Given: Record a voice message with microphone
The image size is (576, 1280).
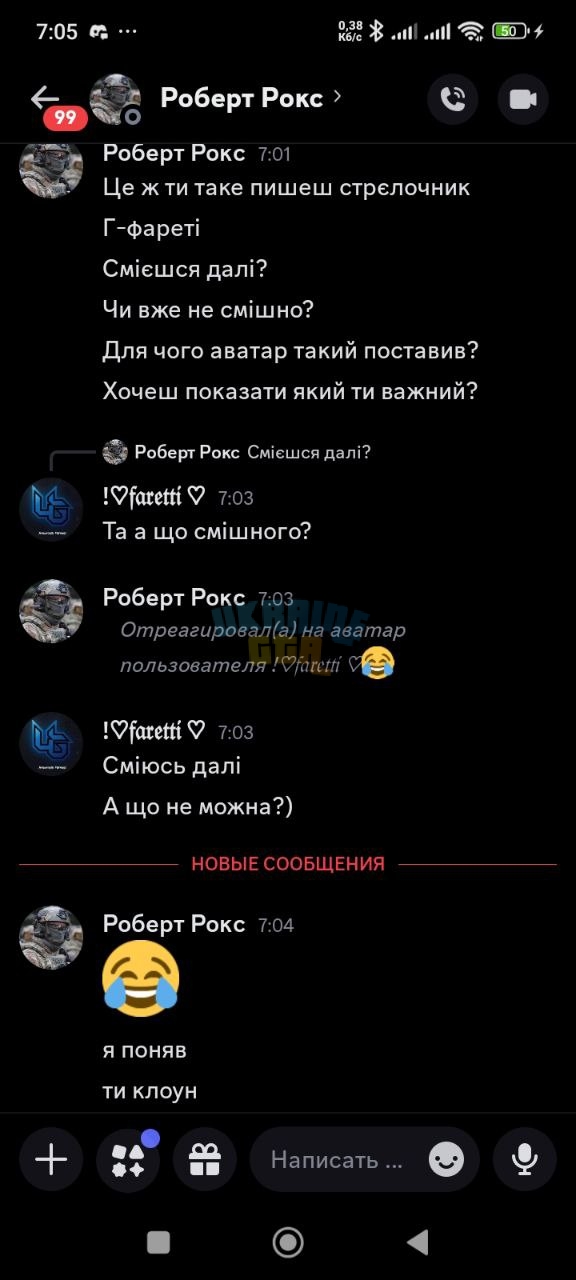Looking at the screenshot, I should tap(524, 1159).
